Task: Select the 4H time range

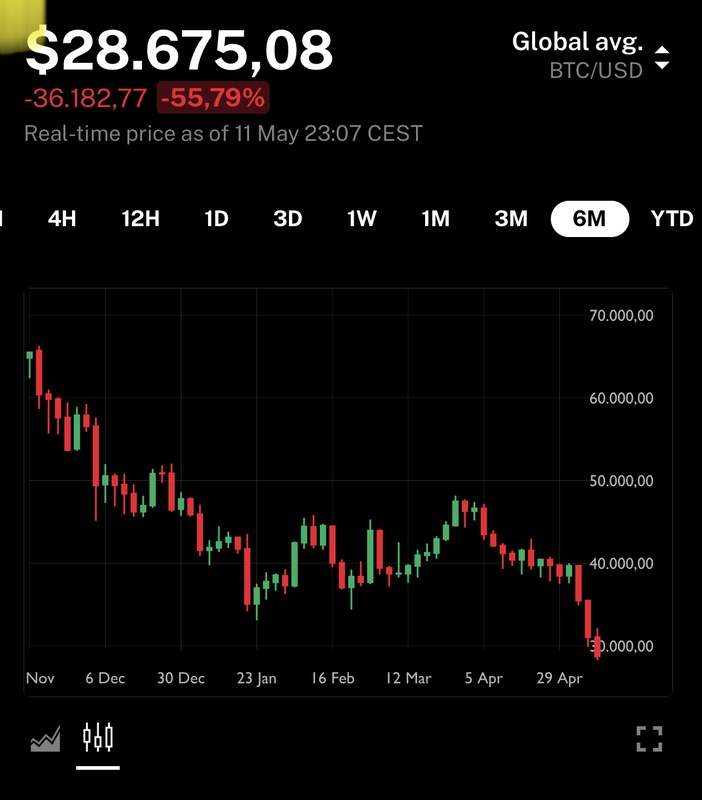Action: tap(62, 218)
